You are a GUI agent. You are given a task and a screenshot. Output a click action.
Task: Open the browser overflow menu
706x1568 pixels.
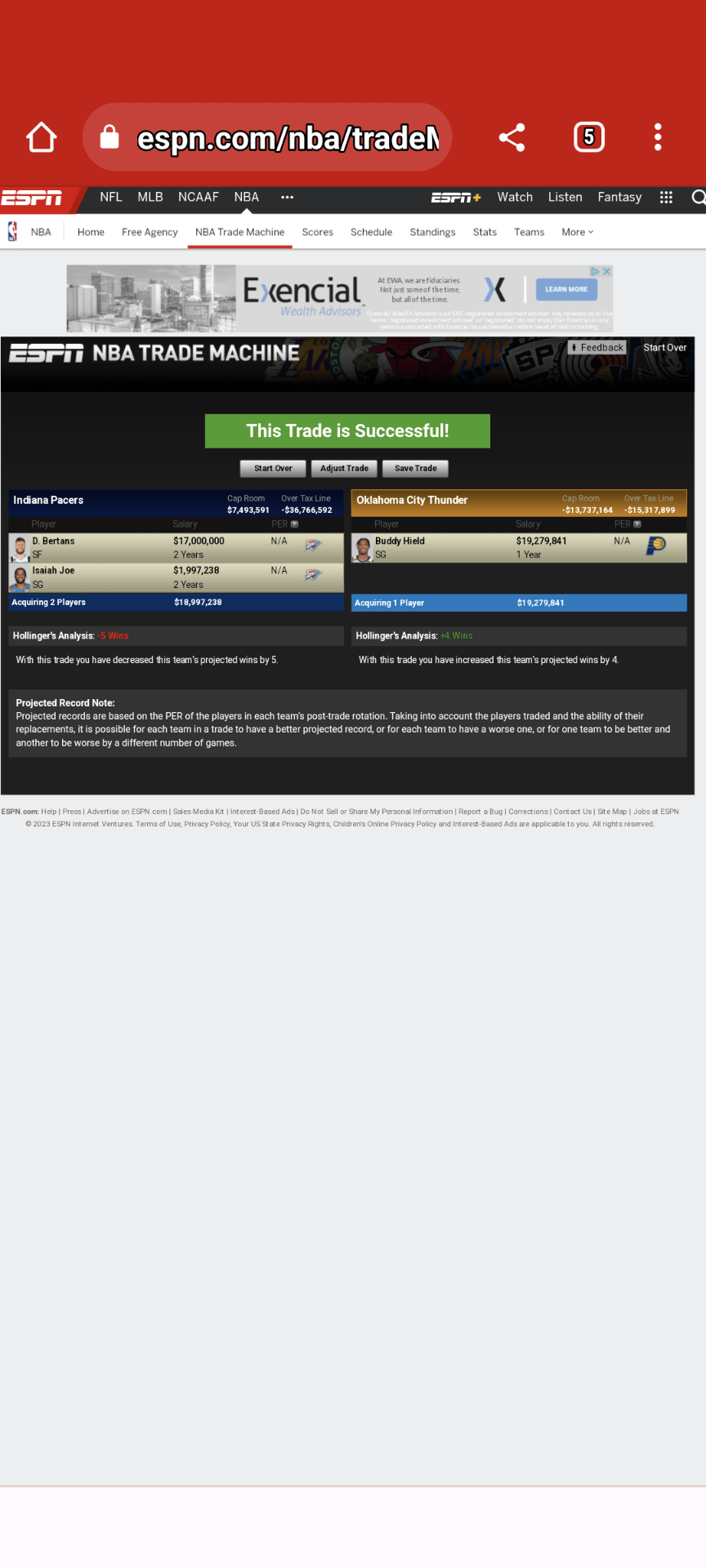[658, 137]
